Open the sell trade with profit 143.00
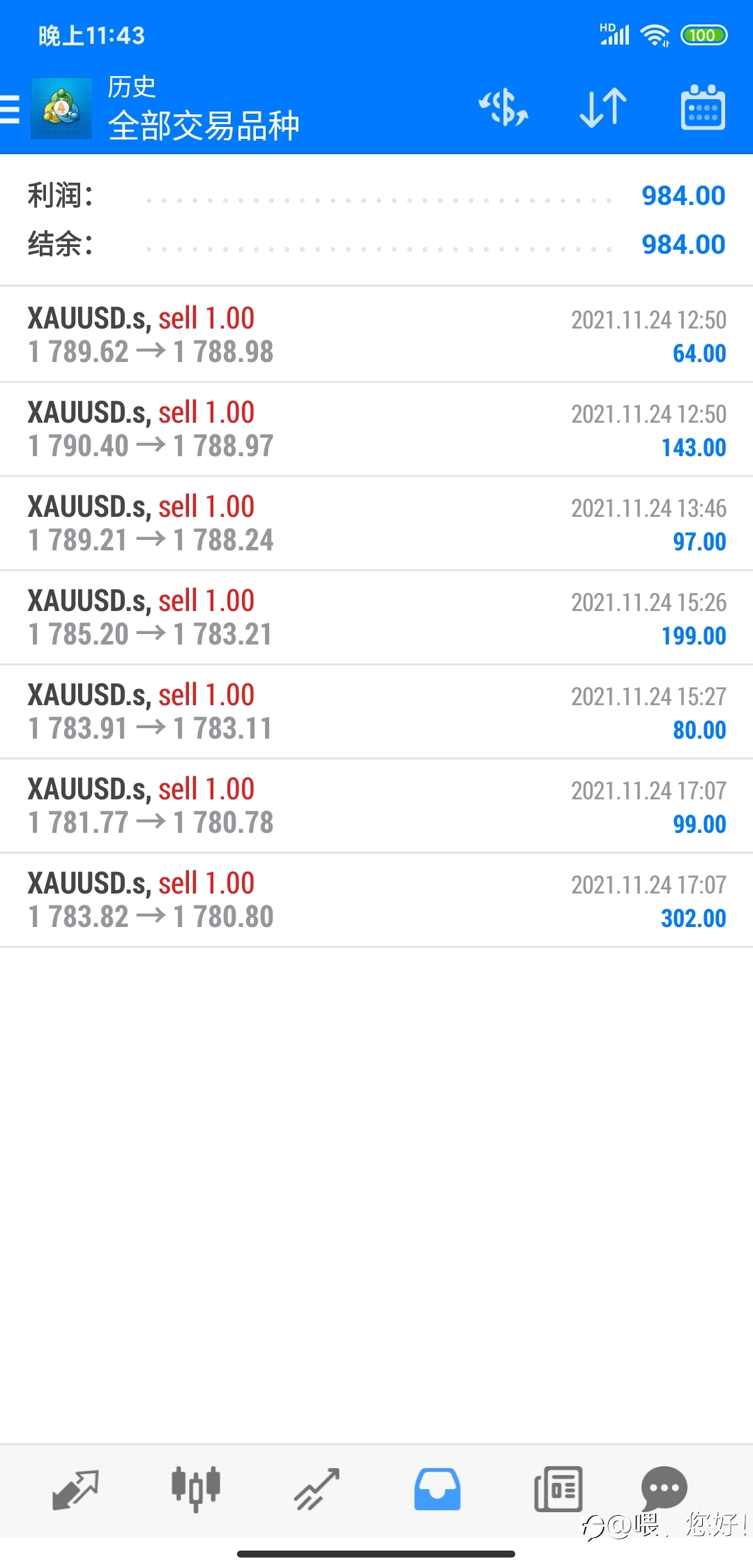 tap(376, 429)
